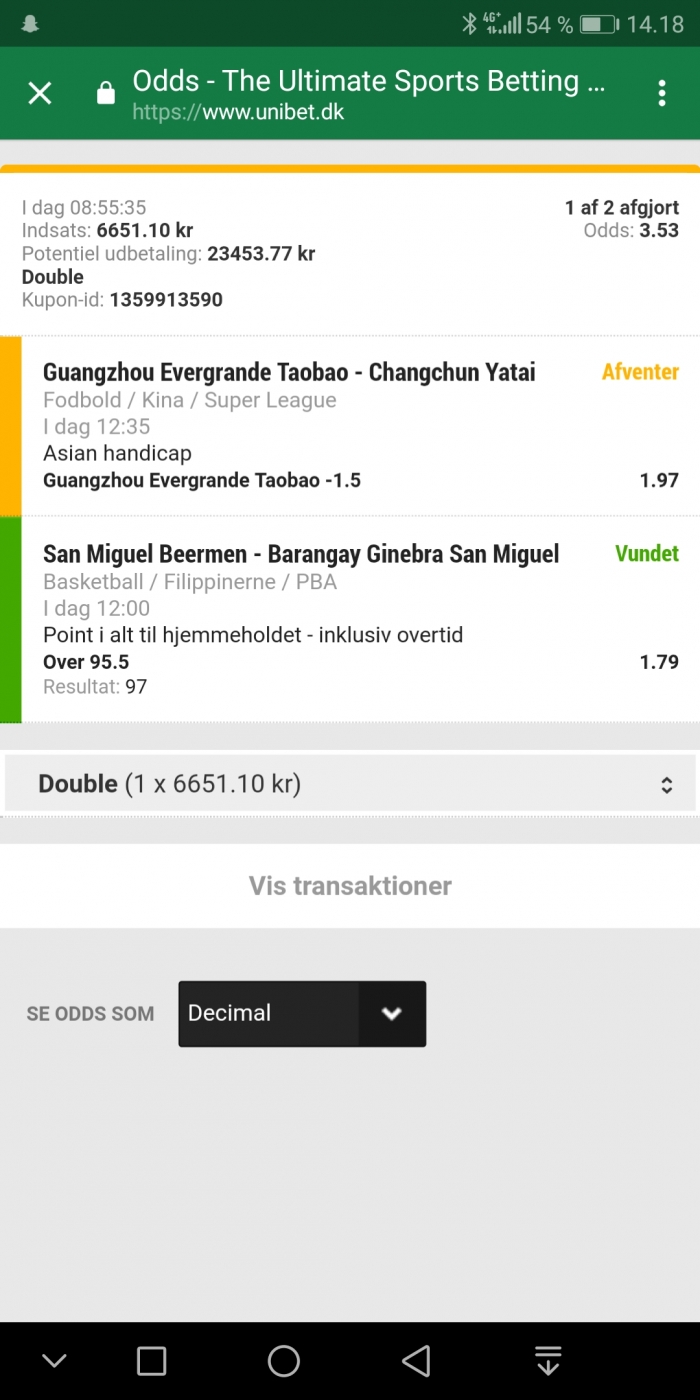Screen dimensions: 700x1400
Task: Go back with the system back button
Action: (x=415, y=1360)
